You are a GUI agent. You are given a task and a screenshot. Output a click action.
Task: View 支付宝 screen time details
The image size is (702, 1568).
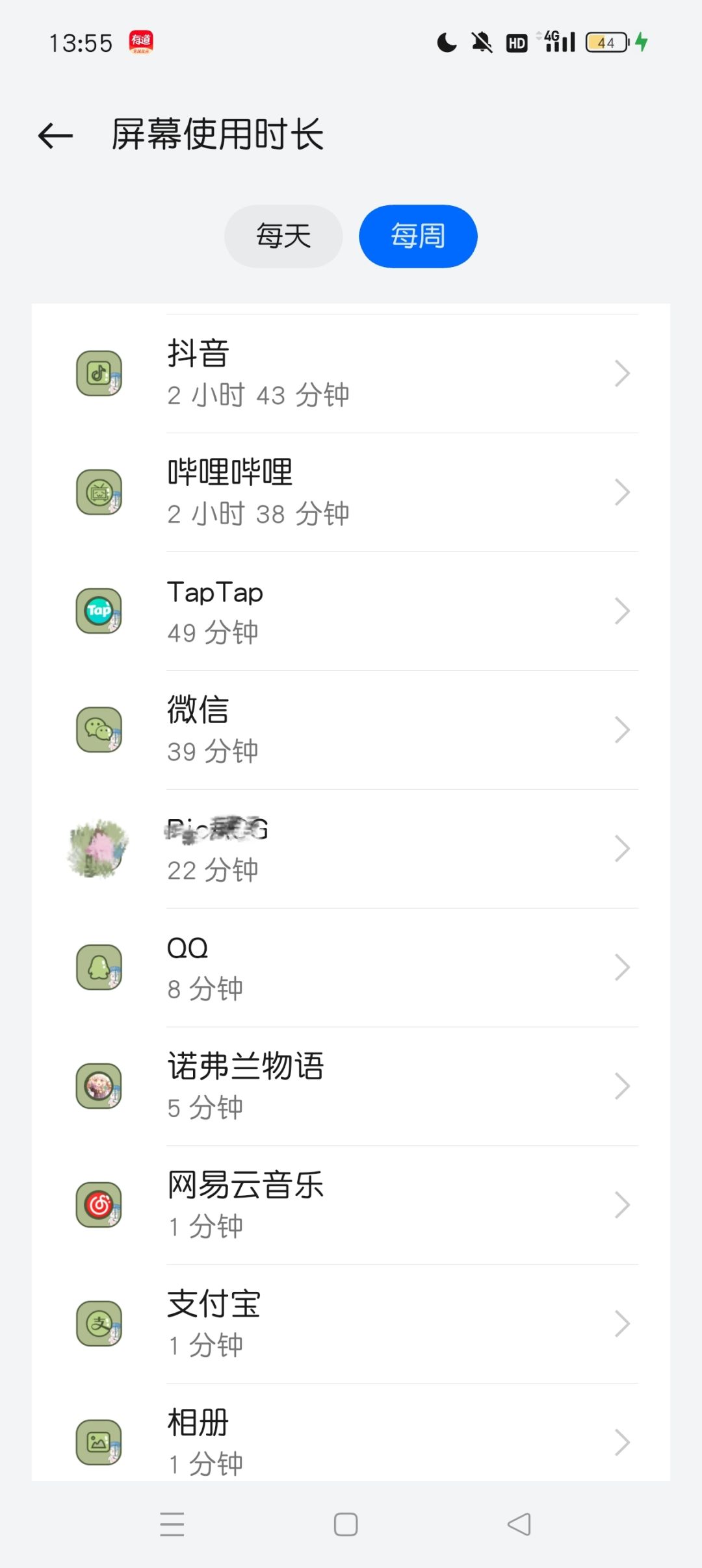point(351,1324)
